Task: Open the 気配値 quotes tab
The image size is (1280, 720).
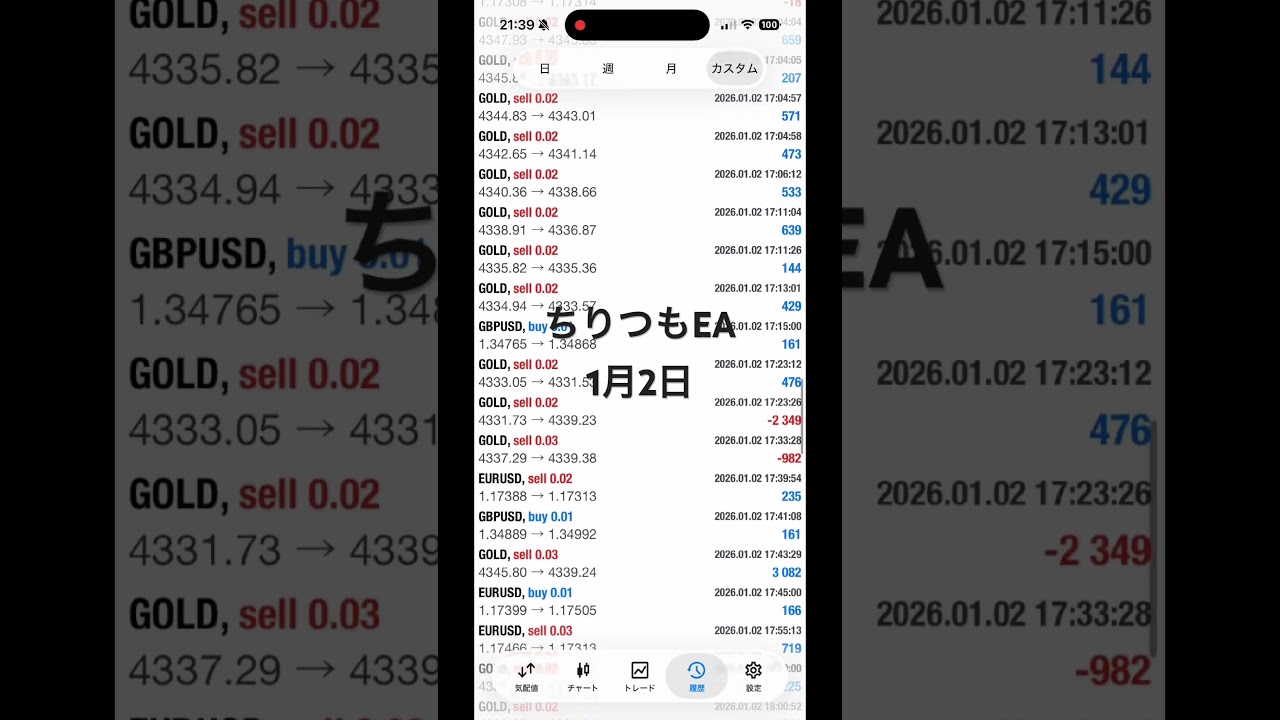Action: (x=526, y=676)
